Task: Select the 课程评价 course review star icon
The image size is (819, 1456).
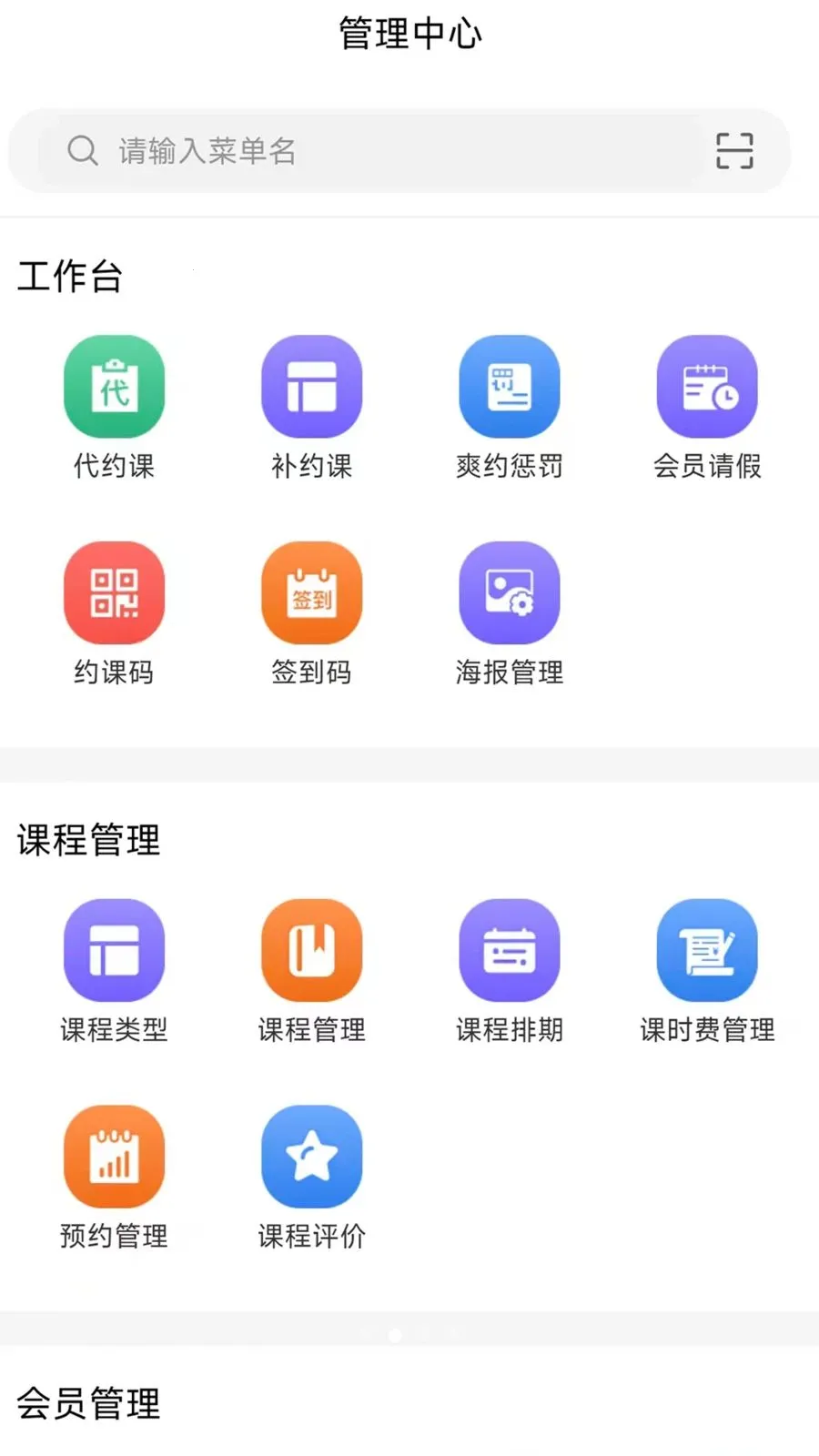Action: [x=311, y=1155]
